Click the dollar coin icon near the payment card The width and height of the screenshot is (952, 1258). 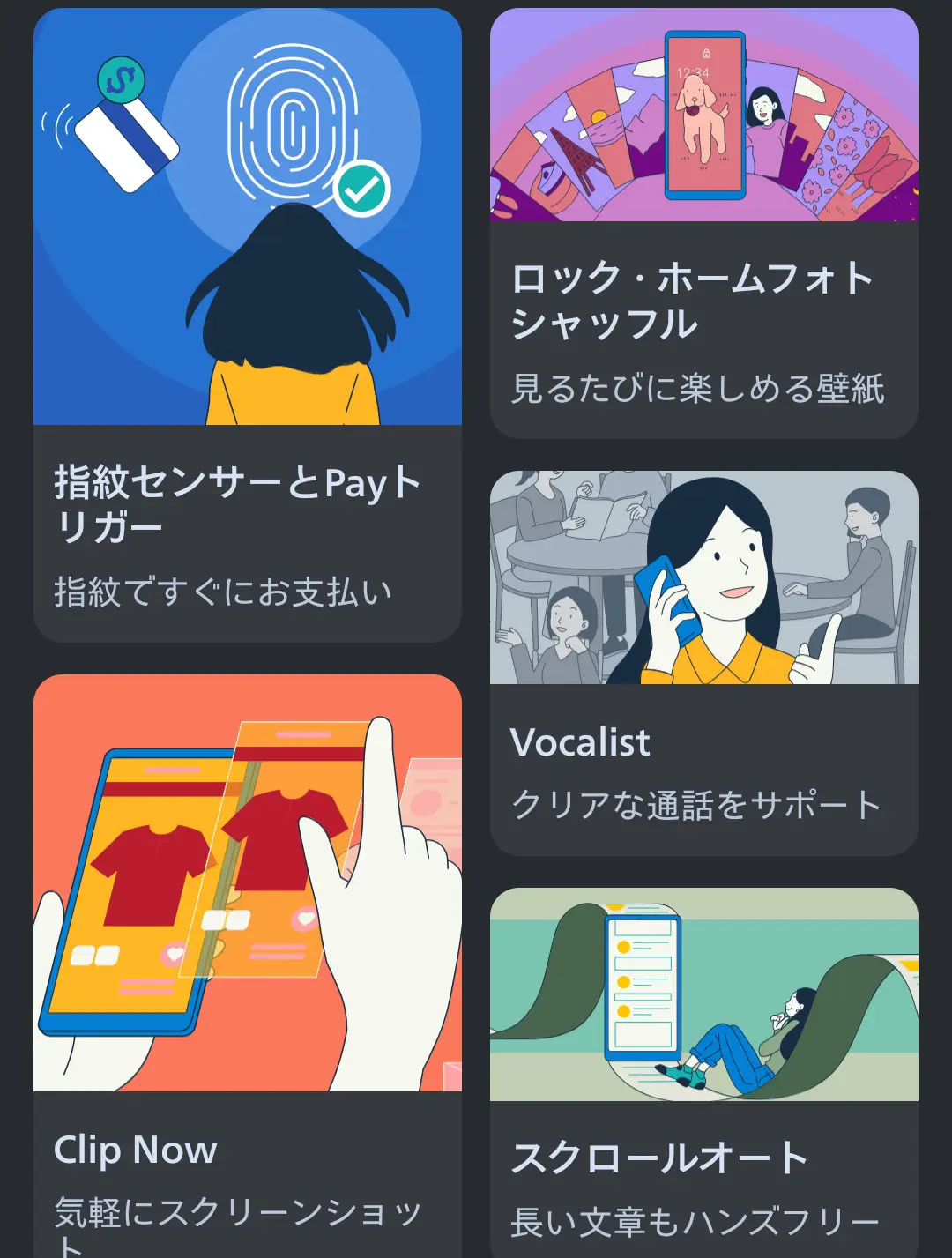(x=121, y=81)
